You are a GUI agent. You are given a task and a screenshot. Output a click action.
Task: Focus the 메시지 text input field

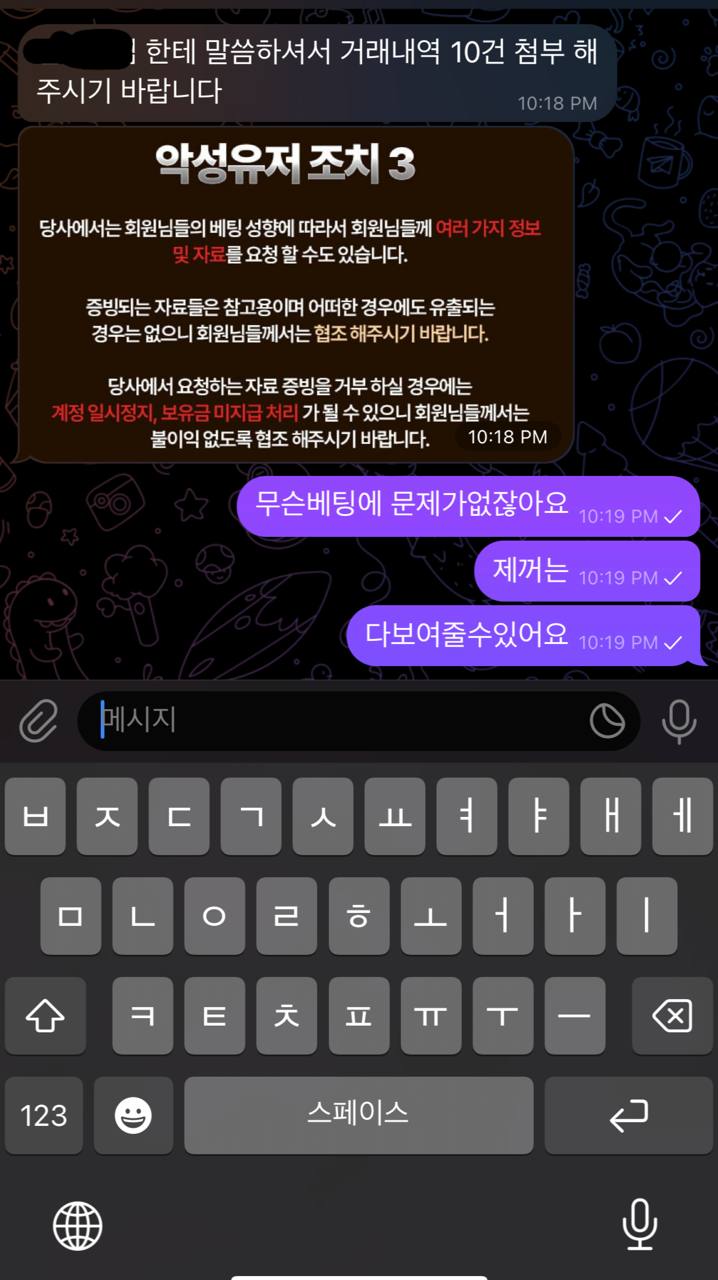click(x=330, y=720)
